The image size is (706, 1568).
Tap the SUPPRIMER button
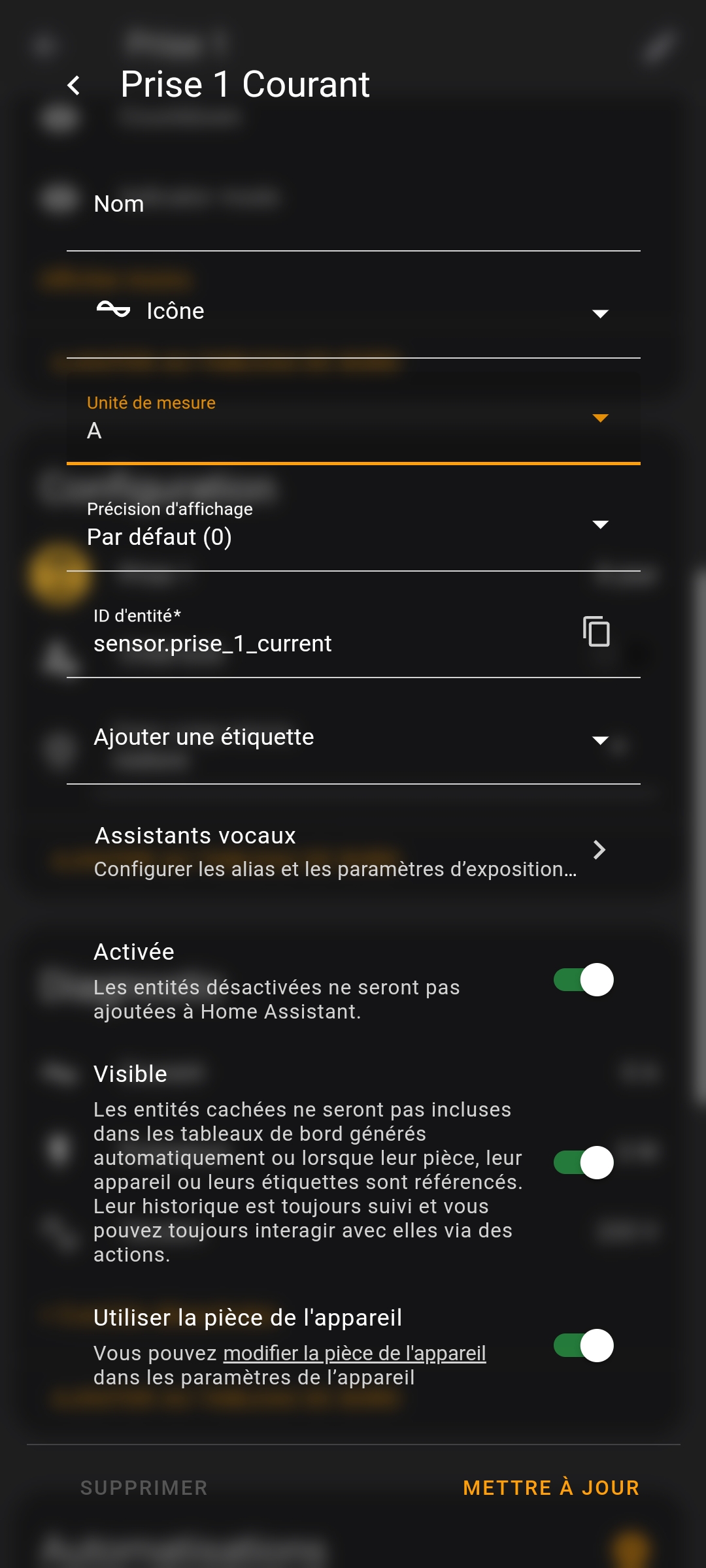tap(144, 1488)
